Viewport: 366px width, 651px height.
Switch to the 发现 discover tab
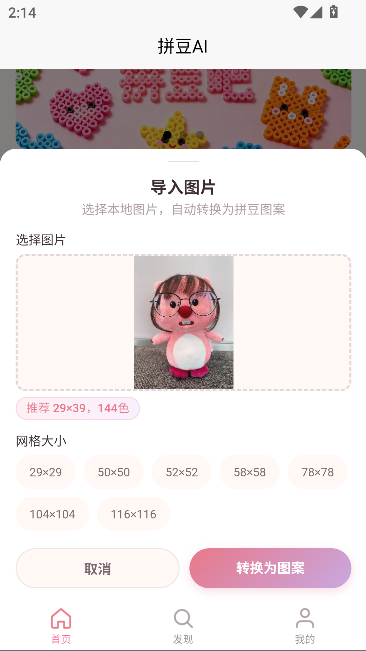pyautogui.click(x=183, y=626)
